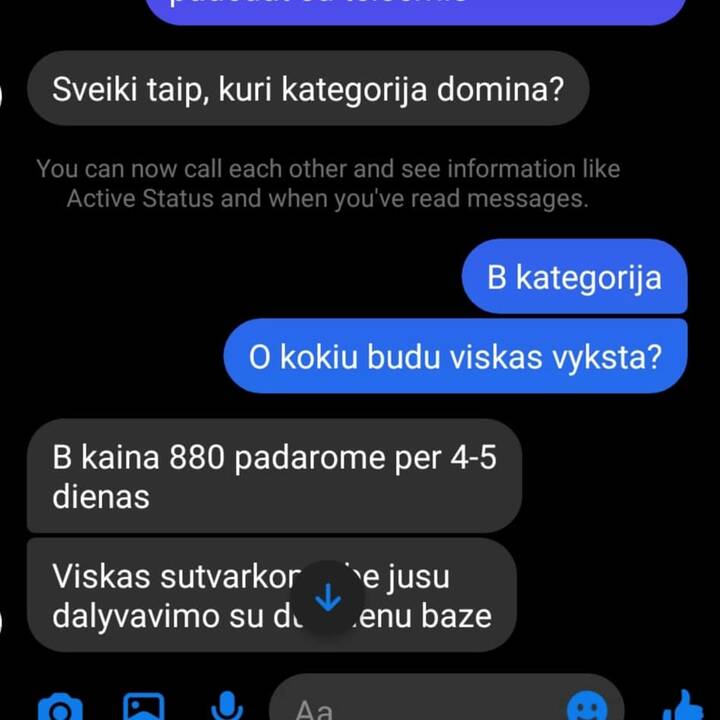
Task: Record a voice message with the microphone
Action: coord(227,708)
